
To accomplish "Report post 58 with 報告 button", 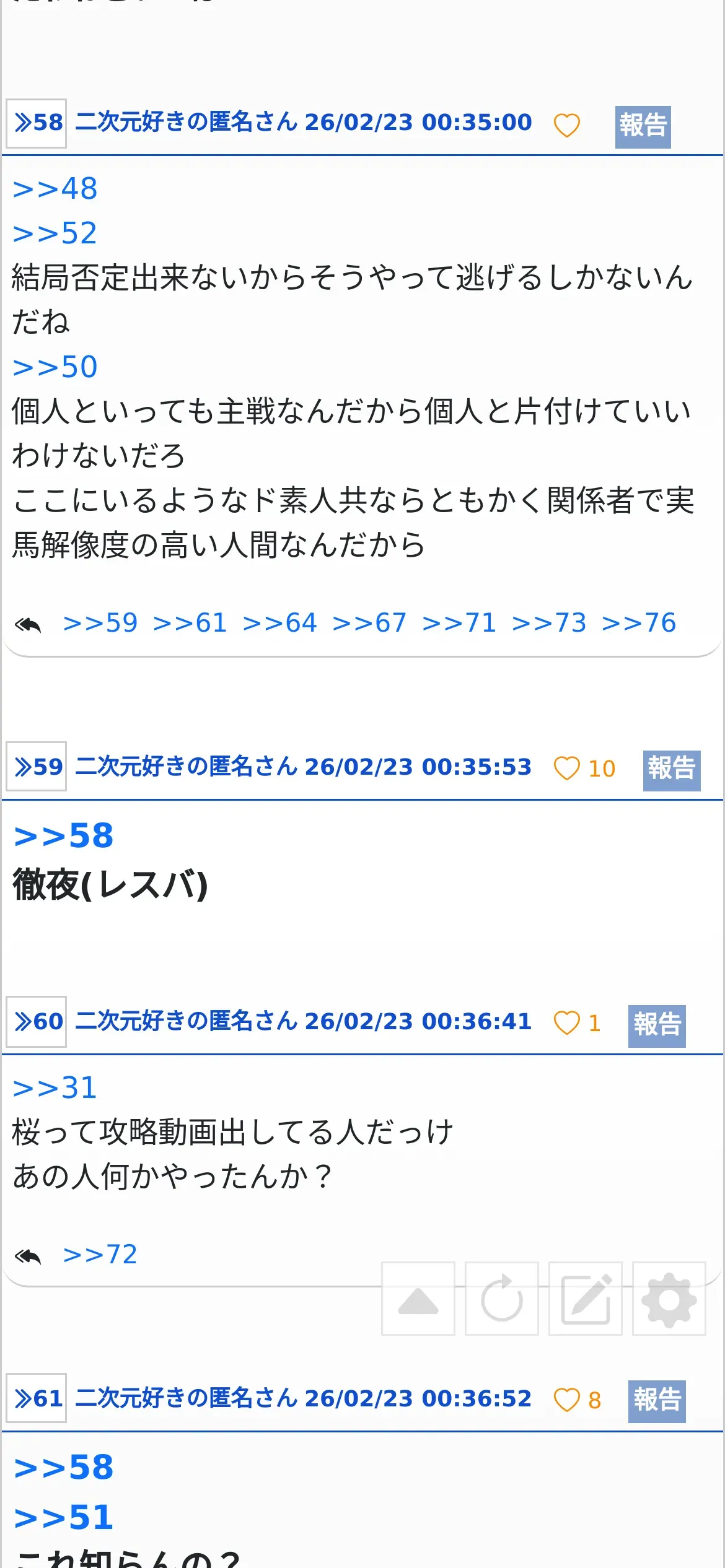I will (x=643, y=126).
